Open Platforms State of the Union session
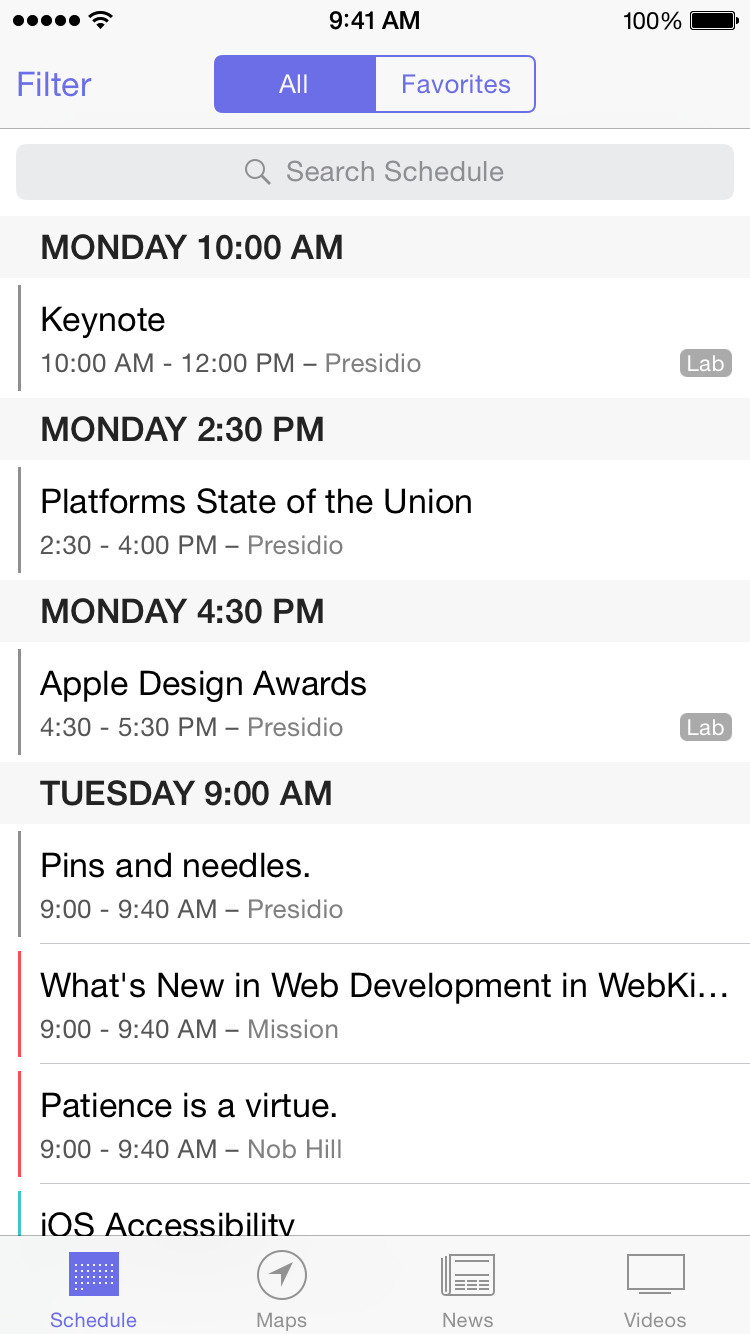Screen dimensions: 750x1334 (x=375, y=520)
